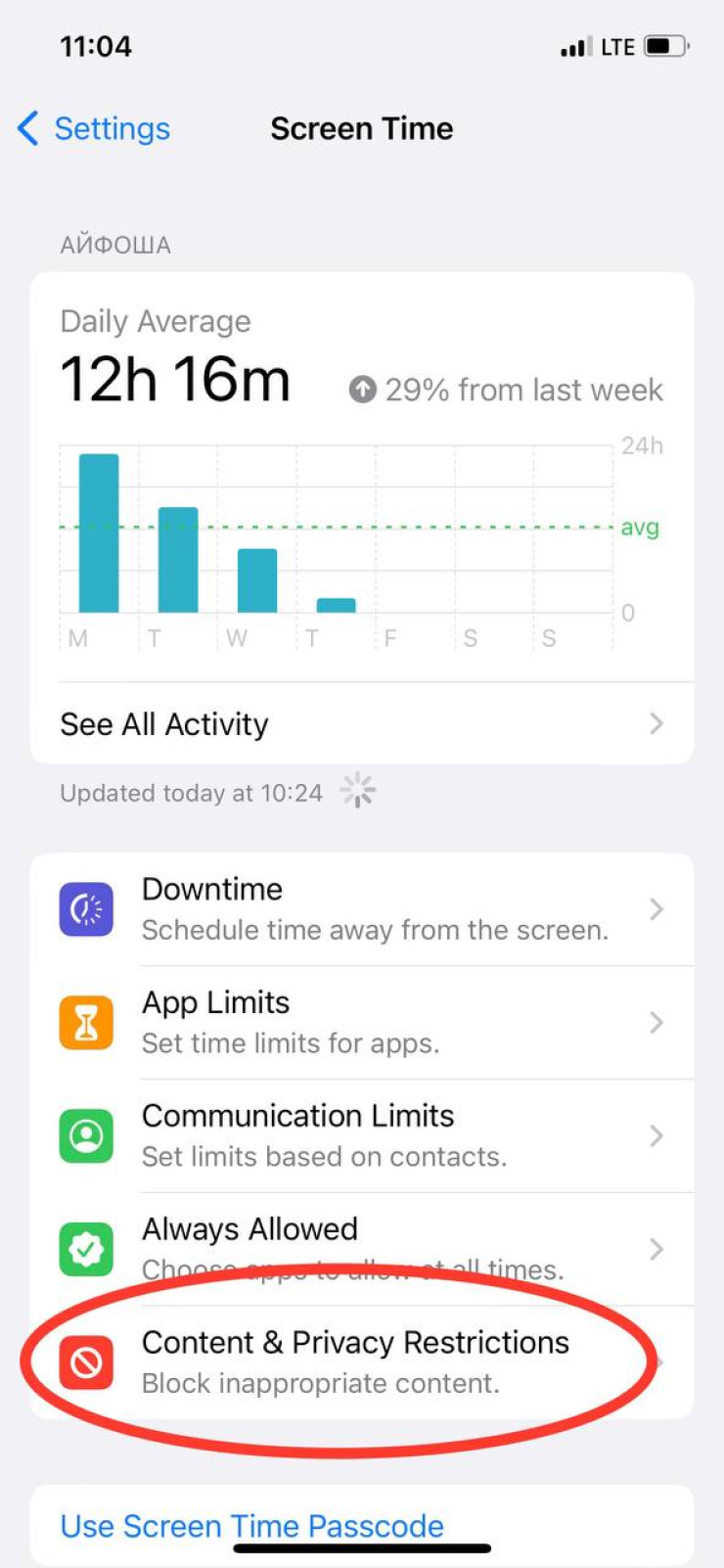Screen dimensions: 724x1568
Task: Open See All Activity
Action: click(361, 724)
